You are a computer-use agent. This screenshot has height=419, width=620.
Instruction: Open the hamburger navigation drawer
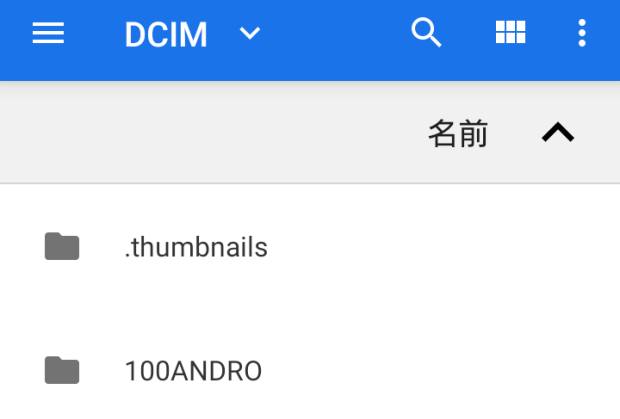48,34
